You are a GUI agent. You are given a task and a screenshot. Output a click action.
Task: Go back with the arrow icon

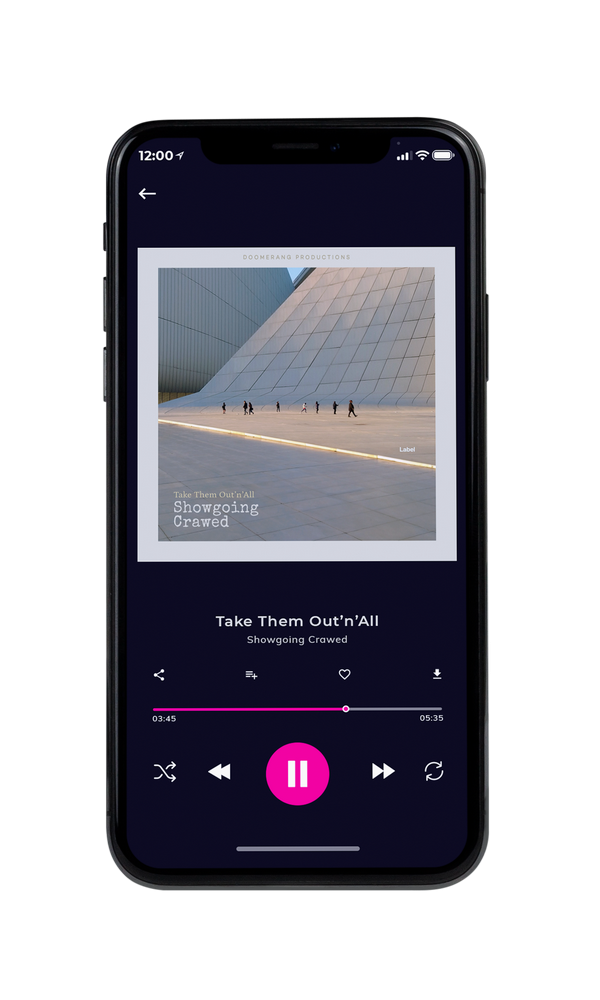tap(147, 194)
